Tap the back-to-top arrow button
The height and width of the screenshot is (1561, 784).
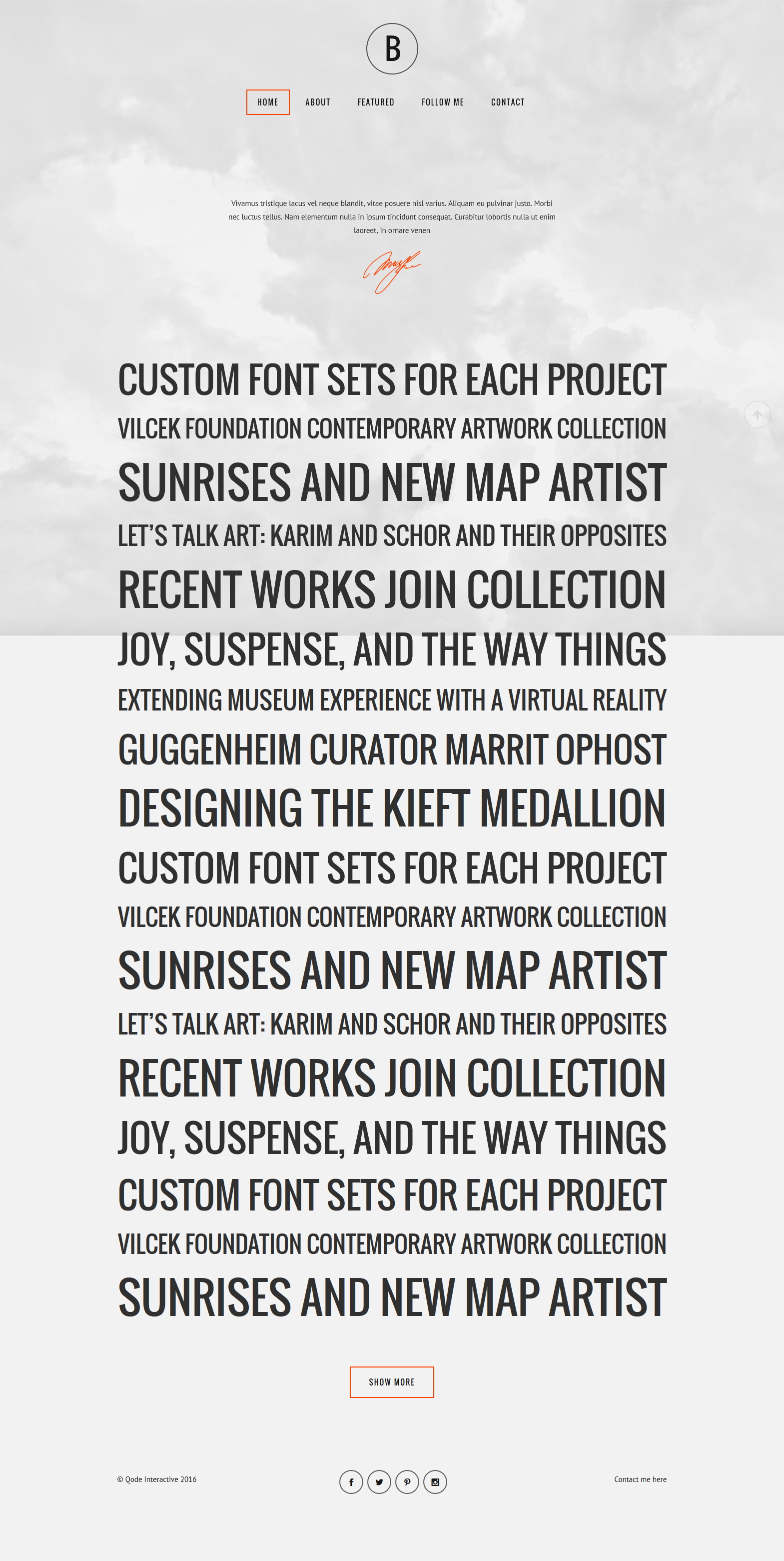coord(757,414)
